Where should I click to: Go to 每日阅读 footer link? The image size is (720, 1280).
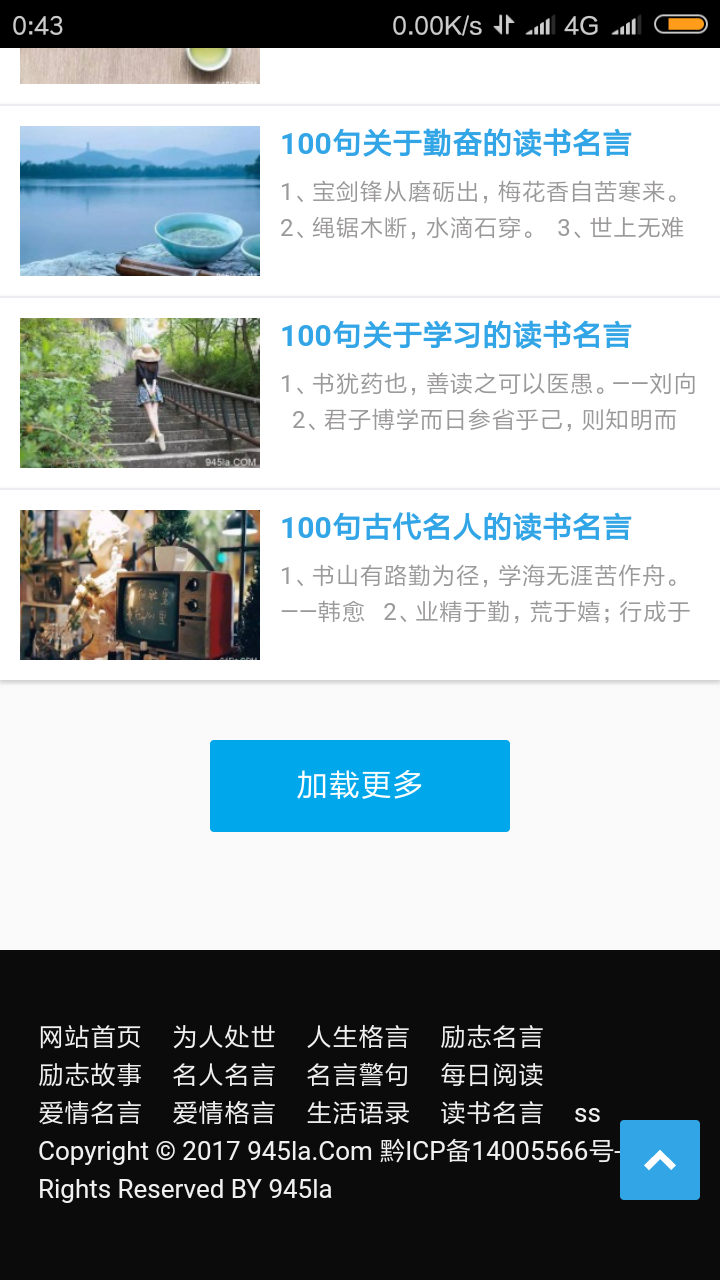pyautogui.click(x=492, y=1075)
